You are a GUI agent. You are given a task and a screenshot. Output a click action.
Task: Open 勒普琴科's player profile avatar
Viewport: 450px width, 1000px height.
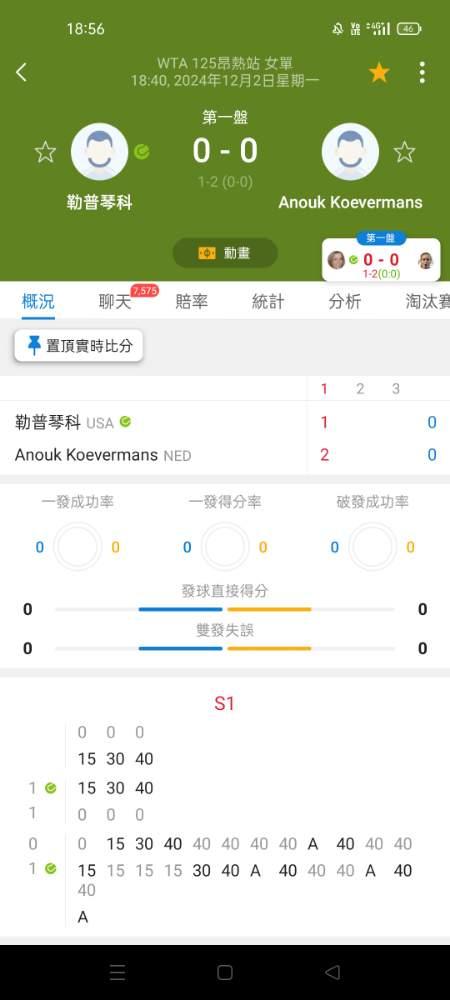tap(99, 152)
